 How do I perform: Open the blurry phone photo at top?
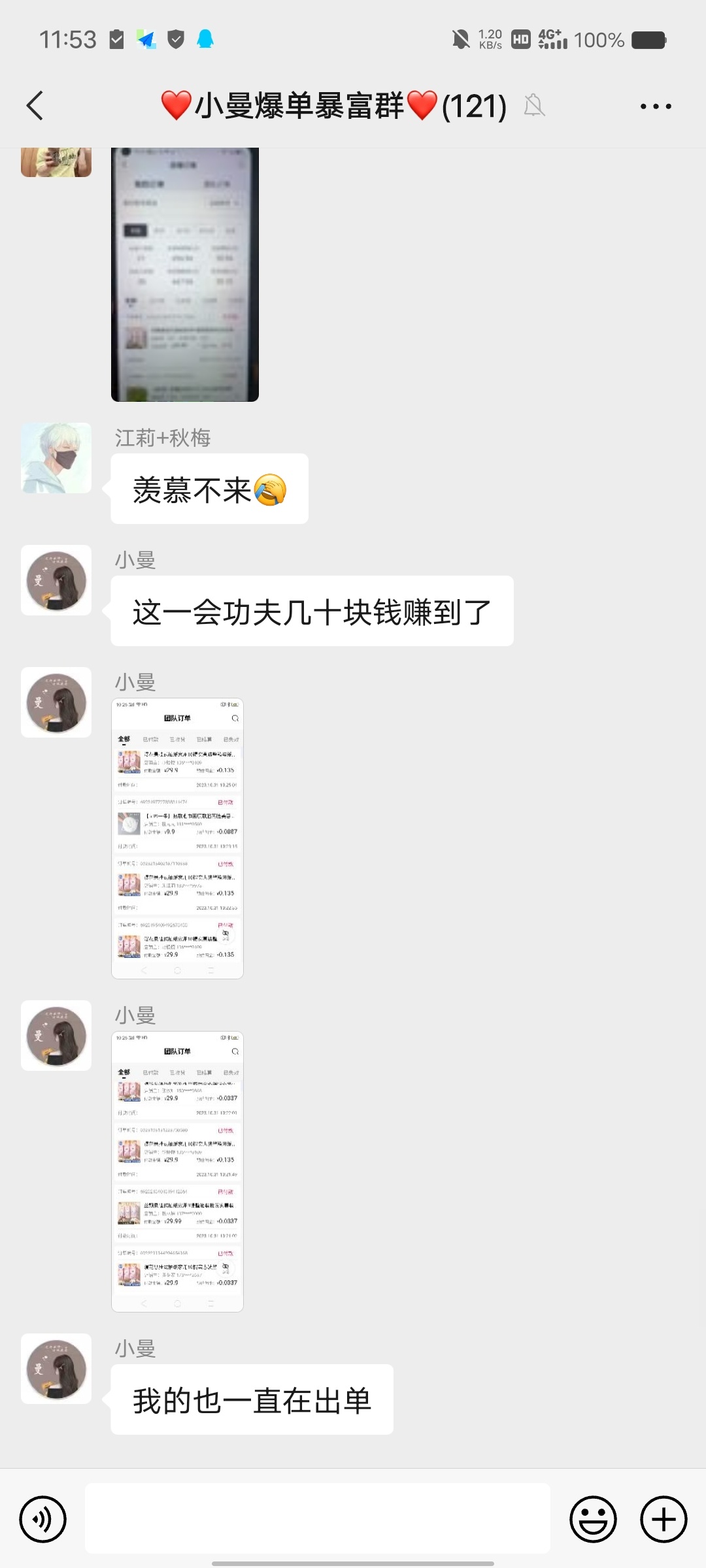185,274
